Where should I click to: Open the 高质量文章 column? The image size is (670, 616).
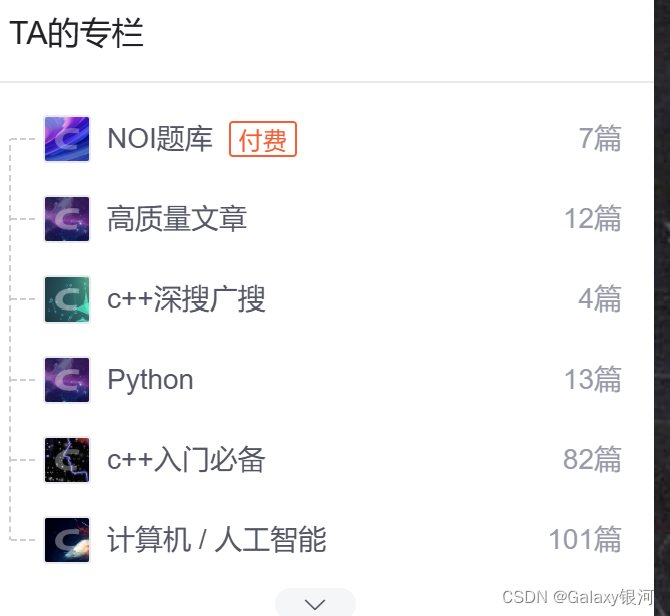pyautogui.click(x=177, y=219)
